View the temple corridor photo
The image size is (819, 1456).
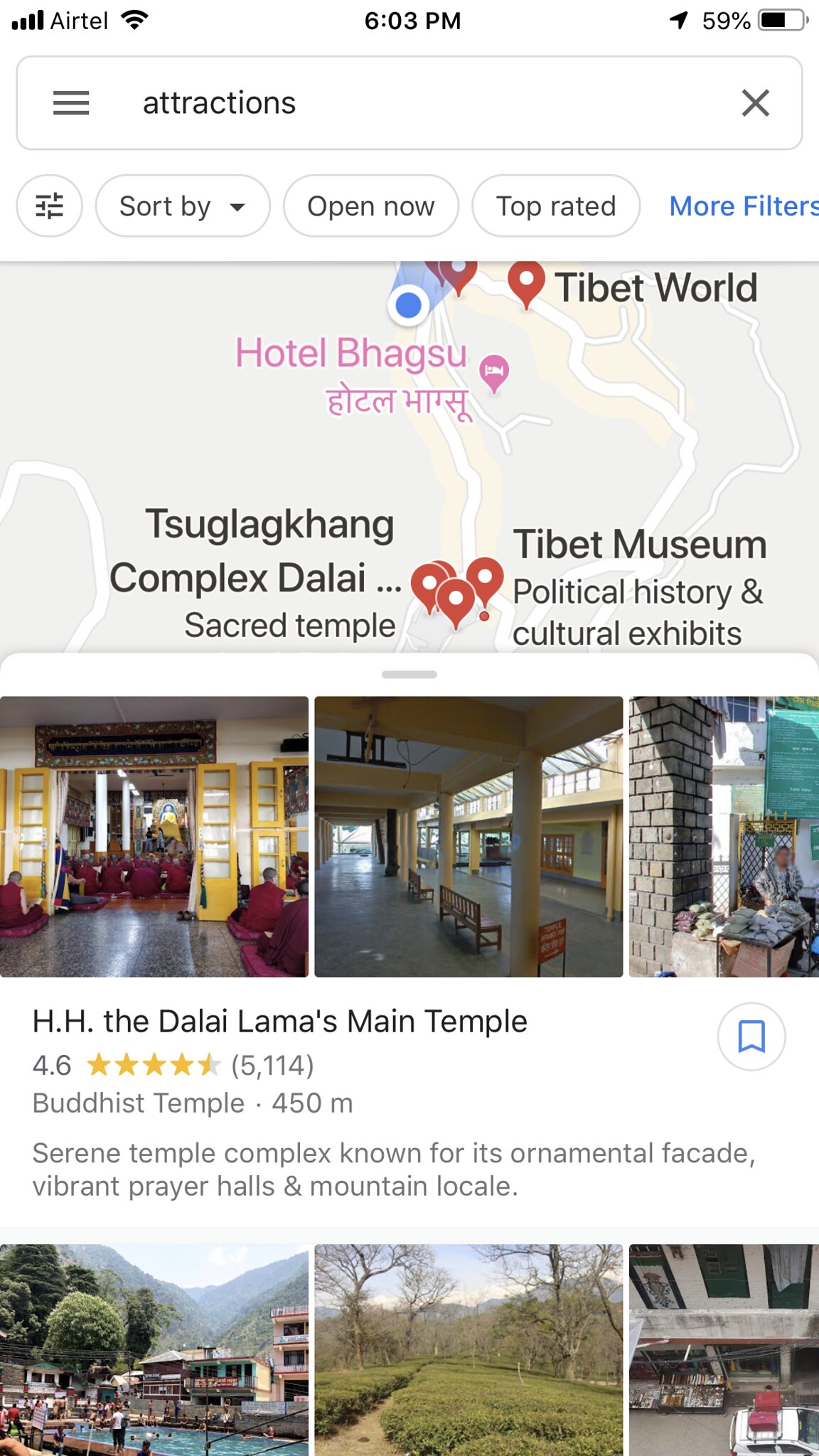point(469,836)
